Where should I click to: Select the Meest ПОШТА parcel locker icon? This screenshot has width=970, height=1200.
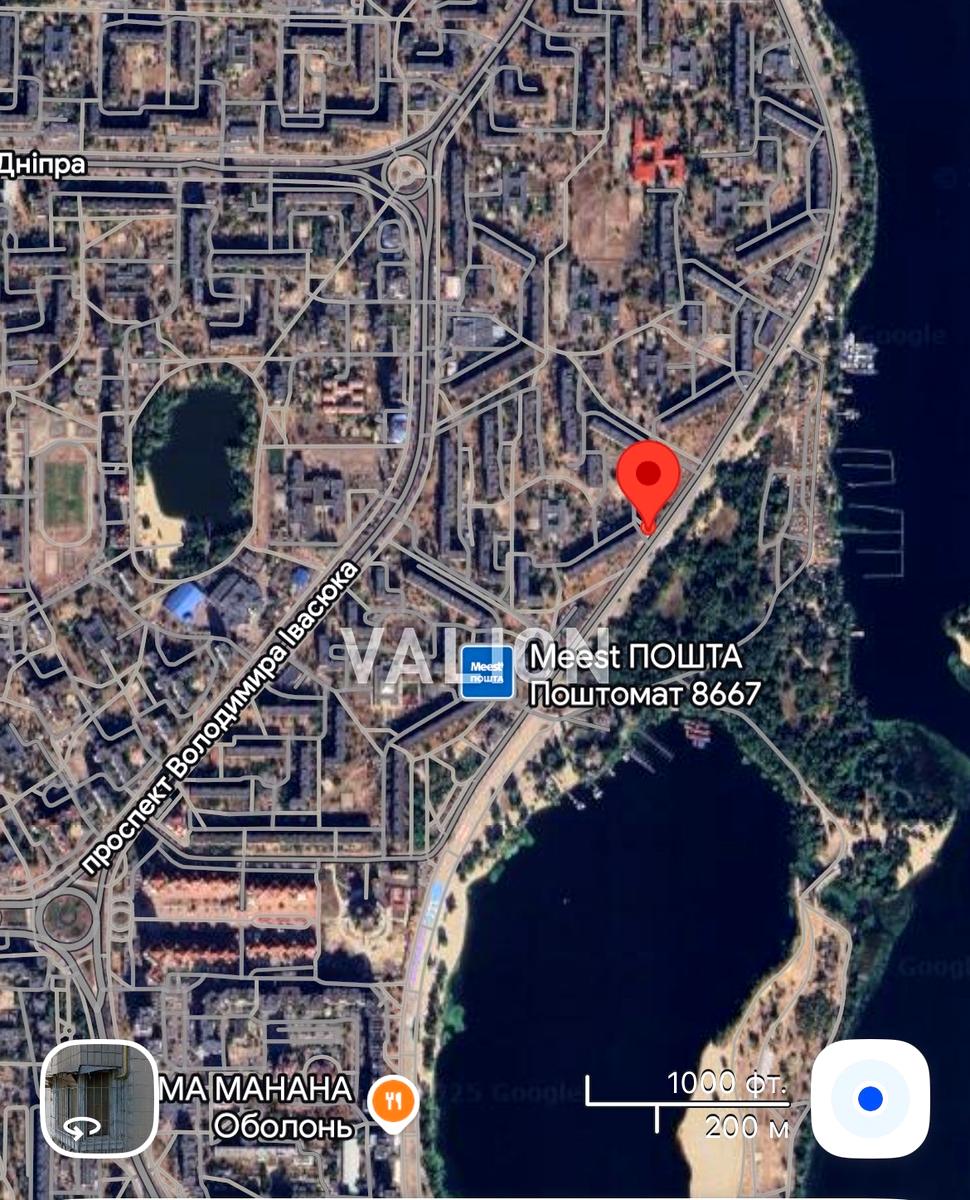pos(487,670)
